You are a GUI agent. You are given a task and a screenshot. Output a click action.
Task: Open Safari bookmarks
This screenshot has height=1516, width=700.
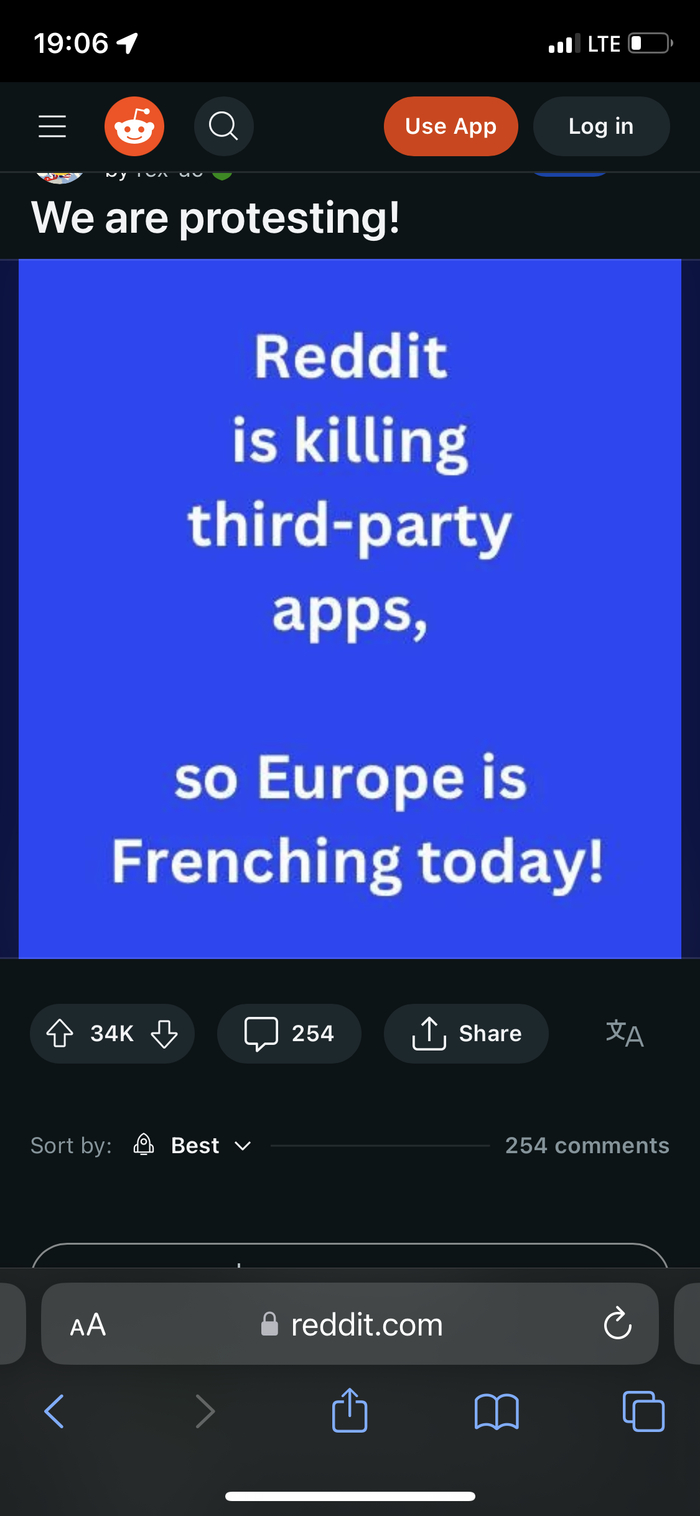496,1412
